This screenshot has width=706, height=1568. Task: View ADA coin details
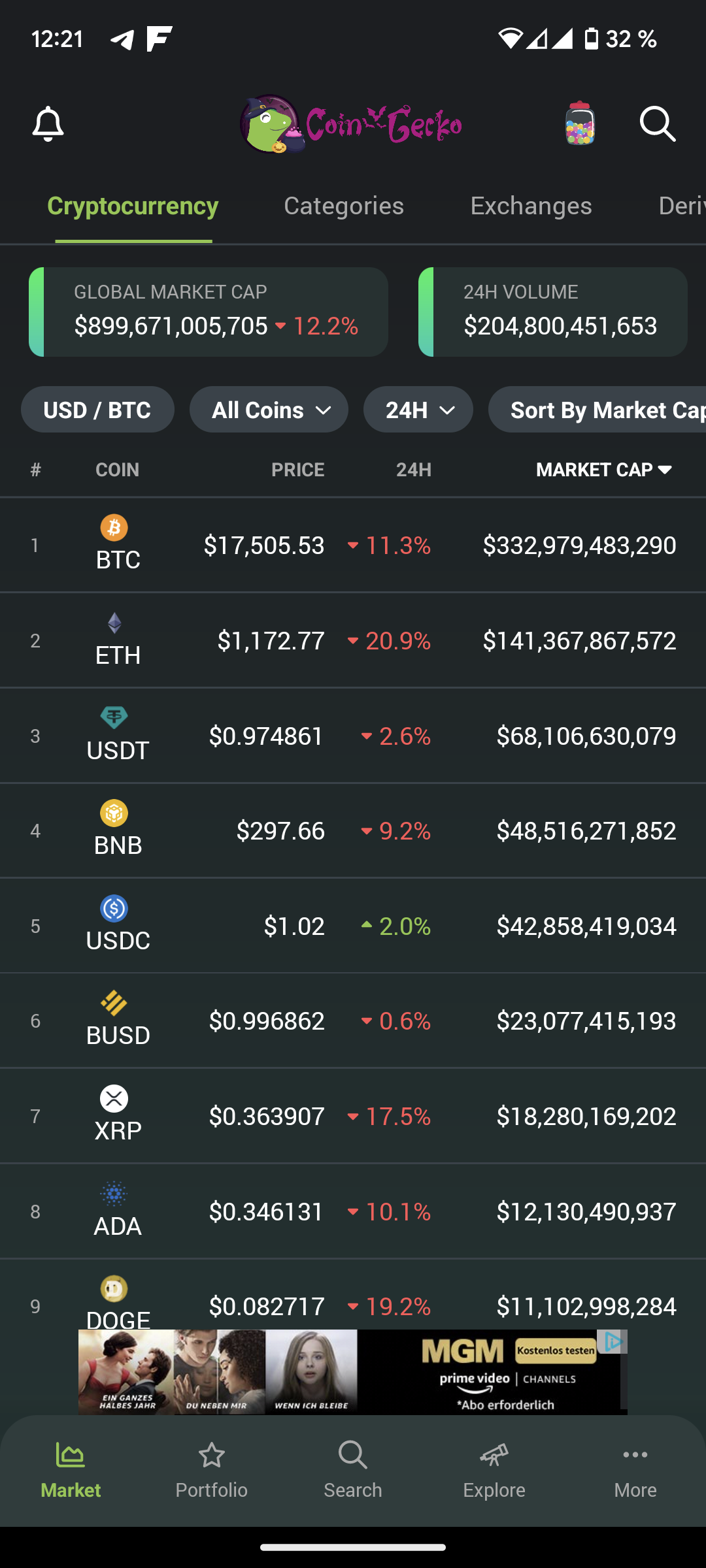[353, 1211]
